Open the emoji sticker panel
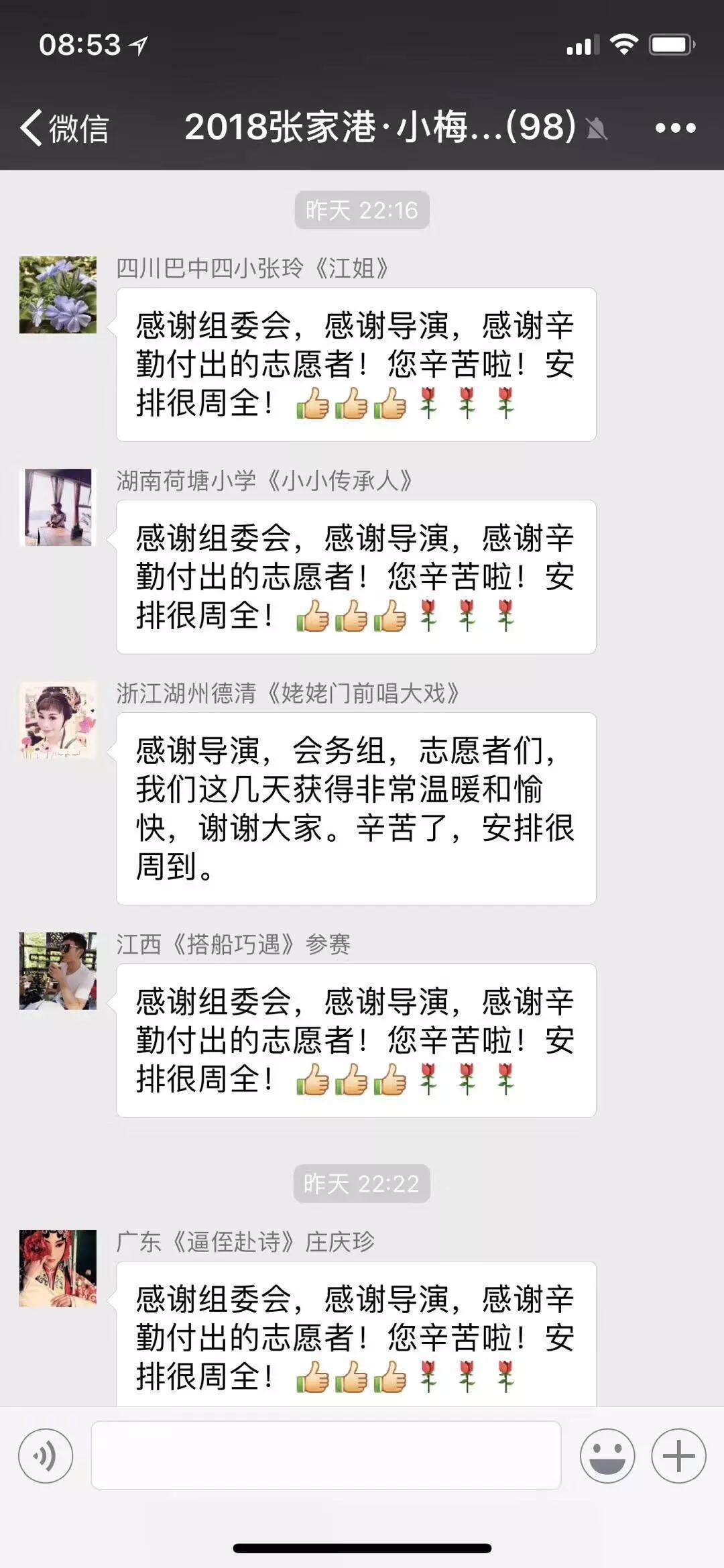724x1568 pixels. [x=607, y=1456]
